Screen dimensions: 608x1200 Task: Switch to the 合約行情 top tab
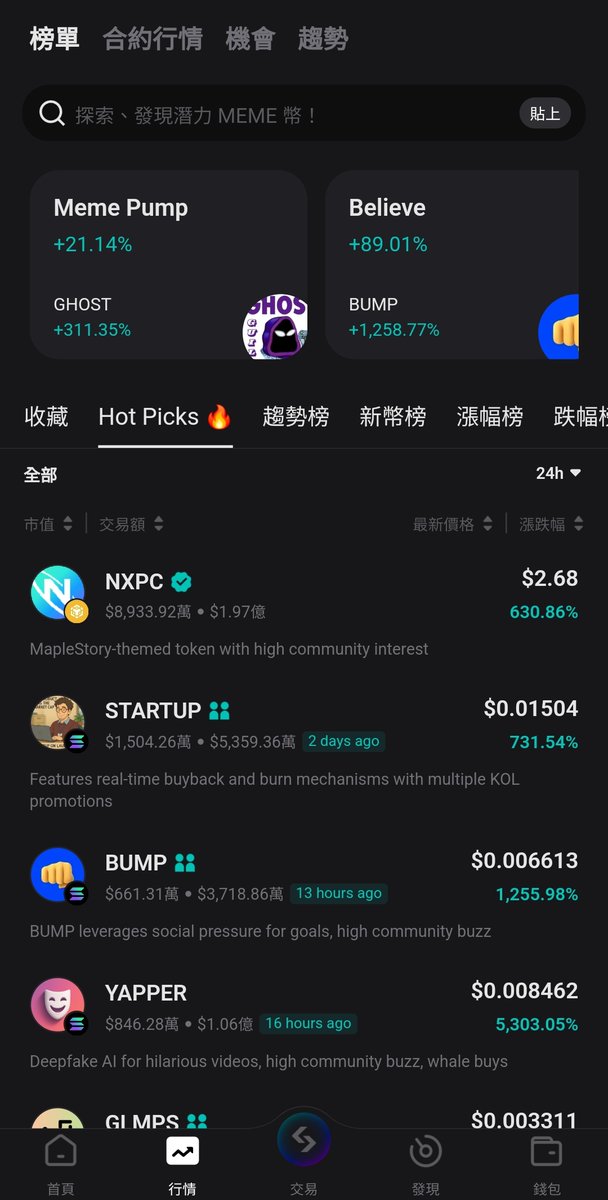(152, 39)
